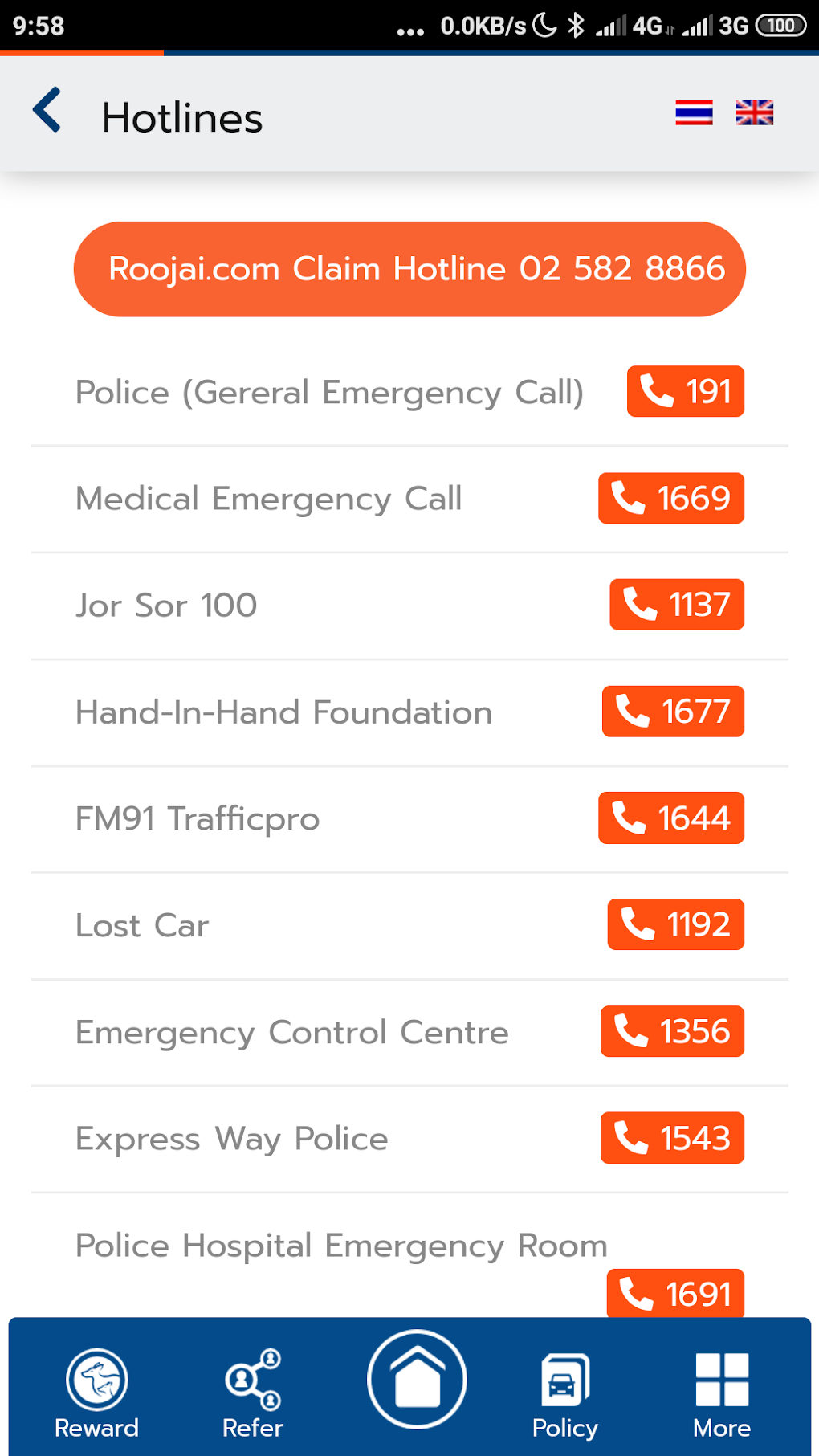Call Jor Sor 100 at 1137
This screenshot has width=819, height=1456.
pos(676,605)
